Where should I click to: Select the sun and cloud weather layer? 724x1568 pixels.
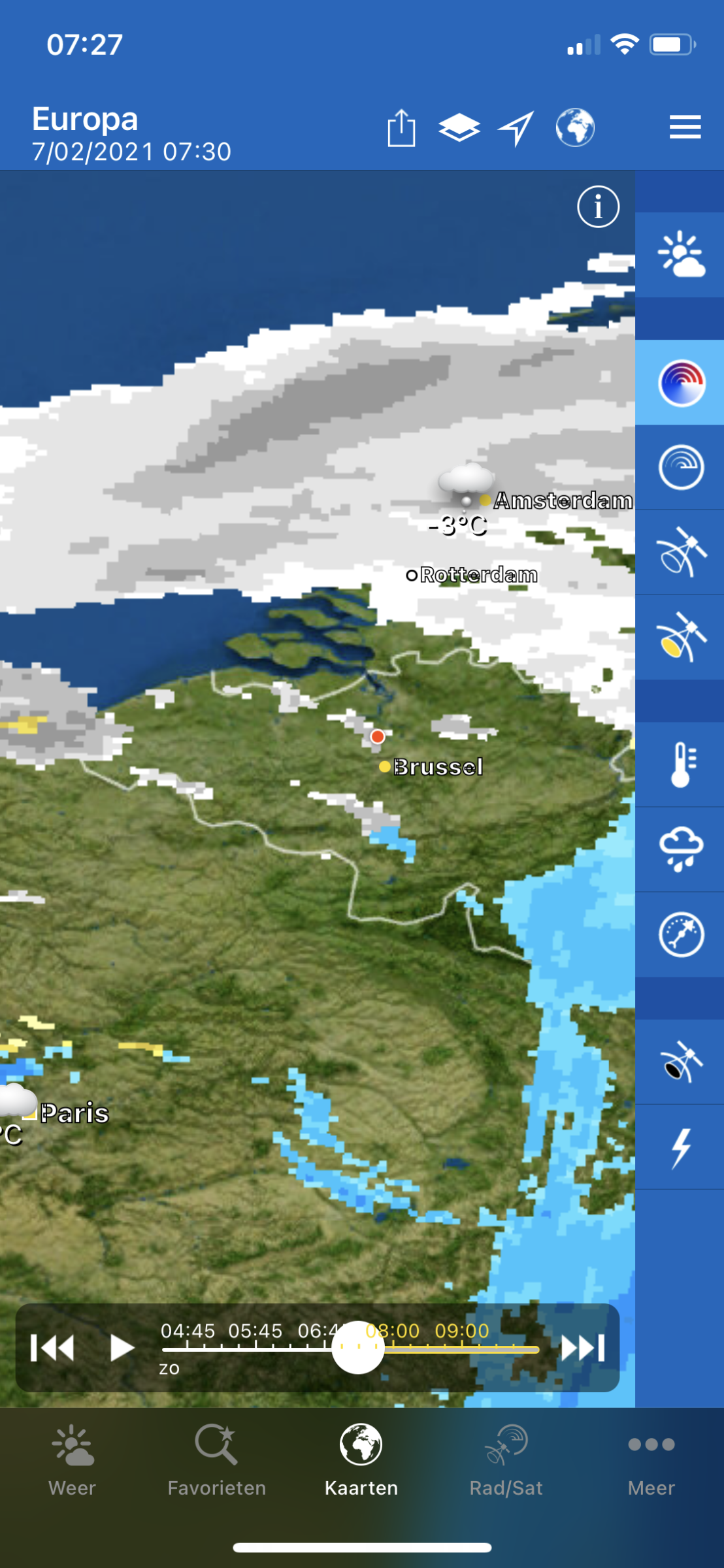pos(680,255)
